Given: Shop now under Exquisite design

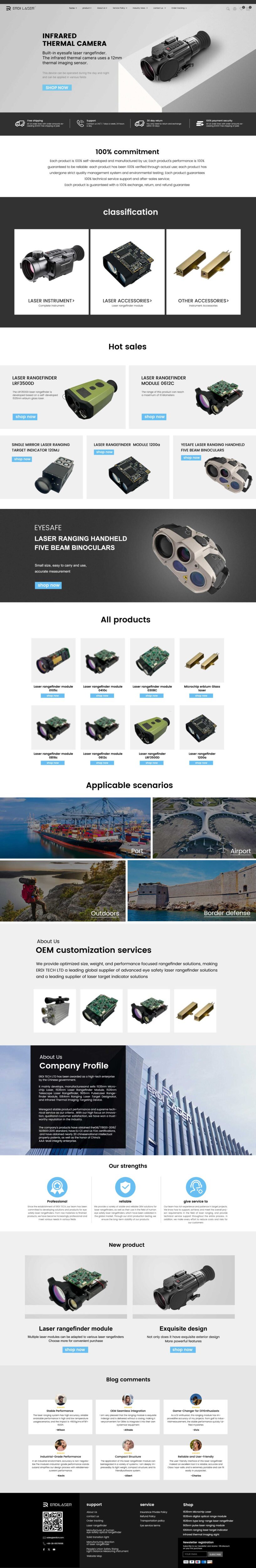Looking at the screenshot, I should point(182,1349).
